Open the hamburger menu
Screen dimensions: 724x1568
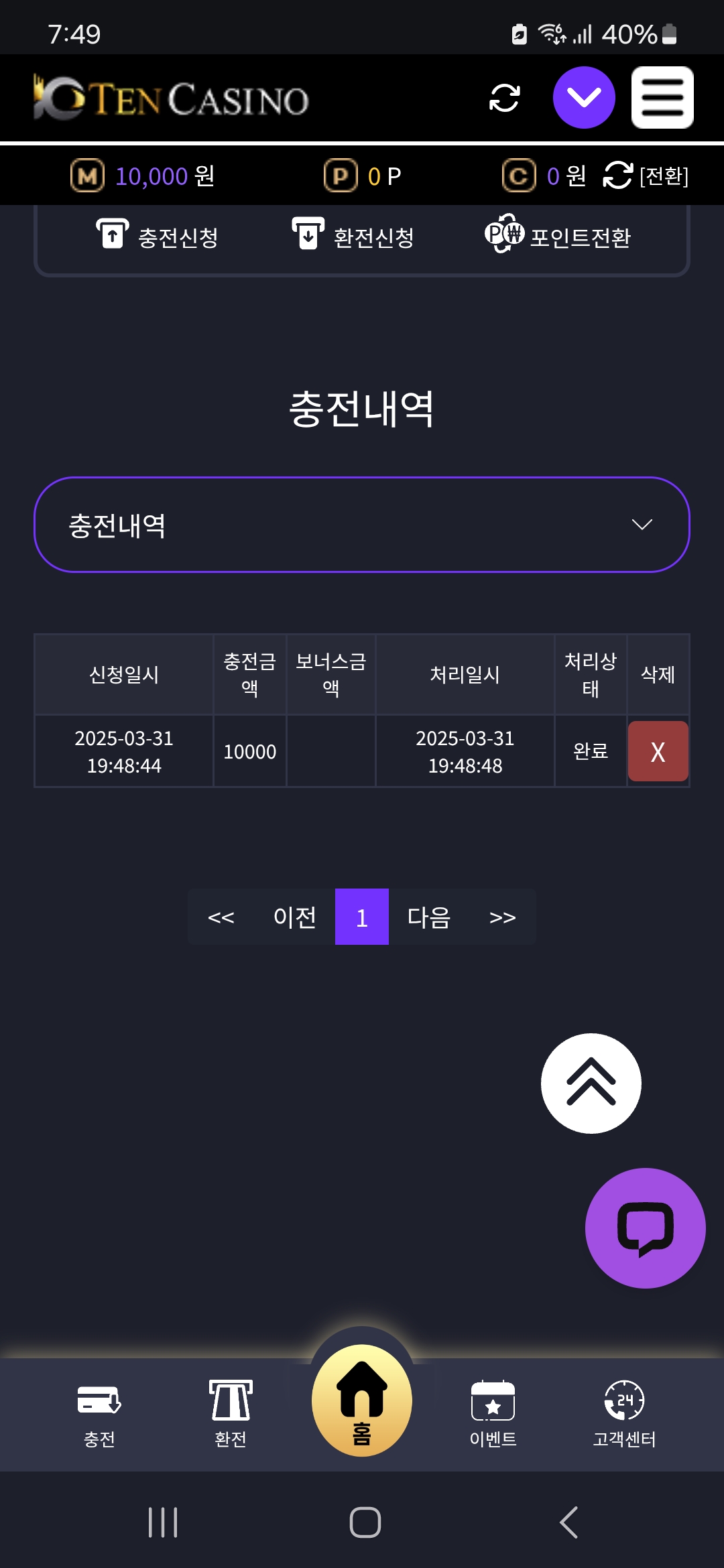click(x=662, y=98)
